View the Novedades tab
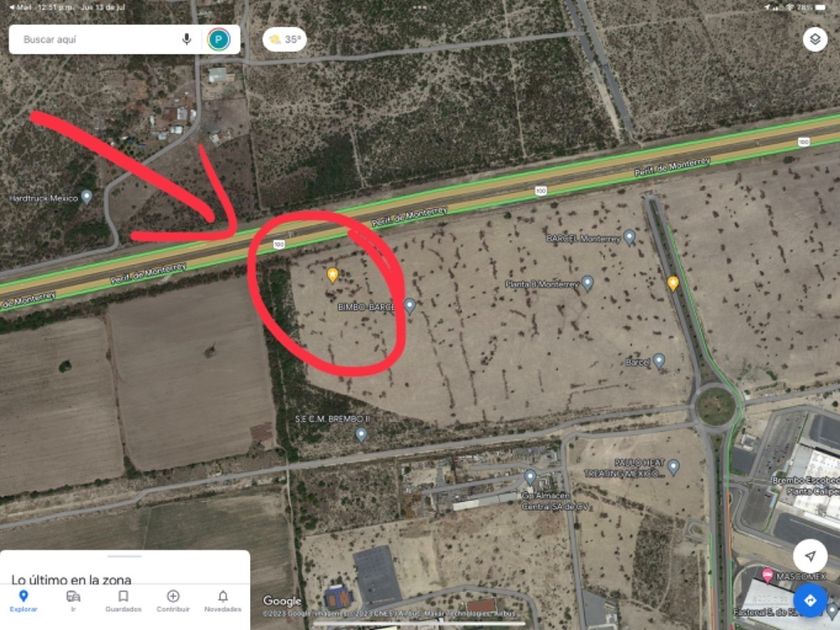Image resolution: width=840 pixels, height=630 pixels. tap(222, 600)
